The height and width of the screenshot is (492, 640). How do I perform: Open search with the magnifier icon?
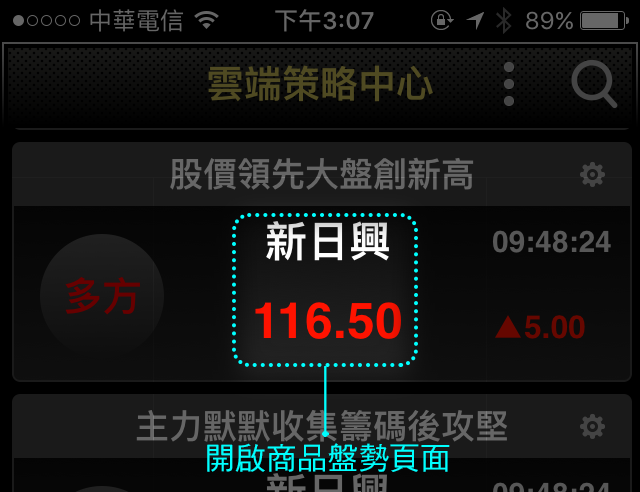point(594,84)
